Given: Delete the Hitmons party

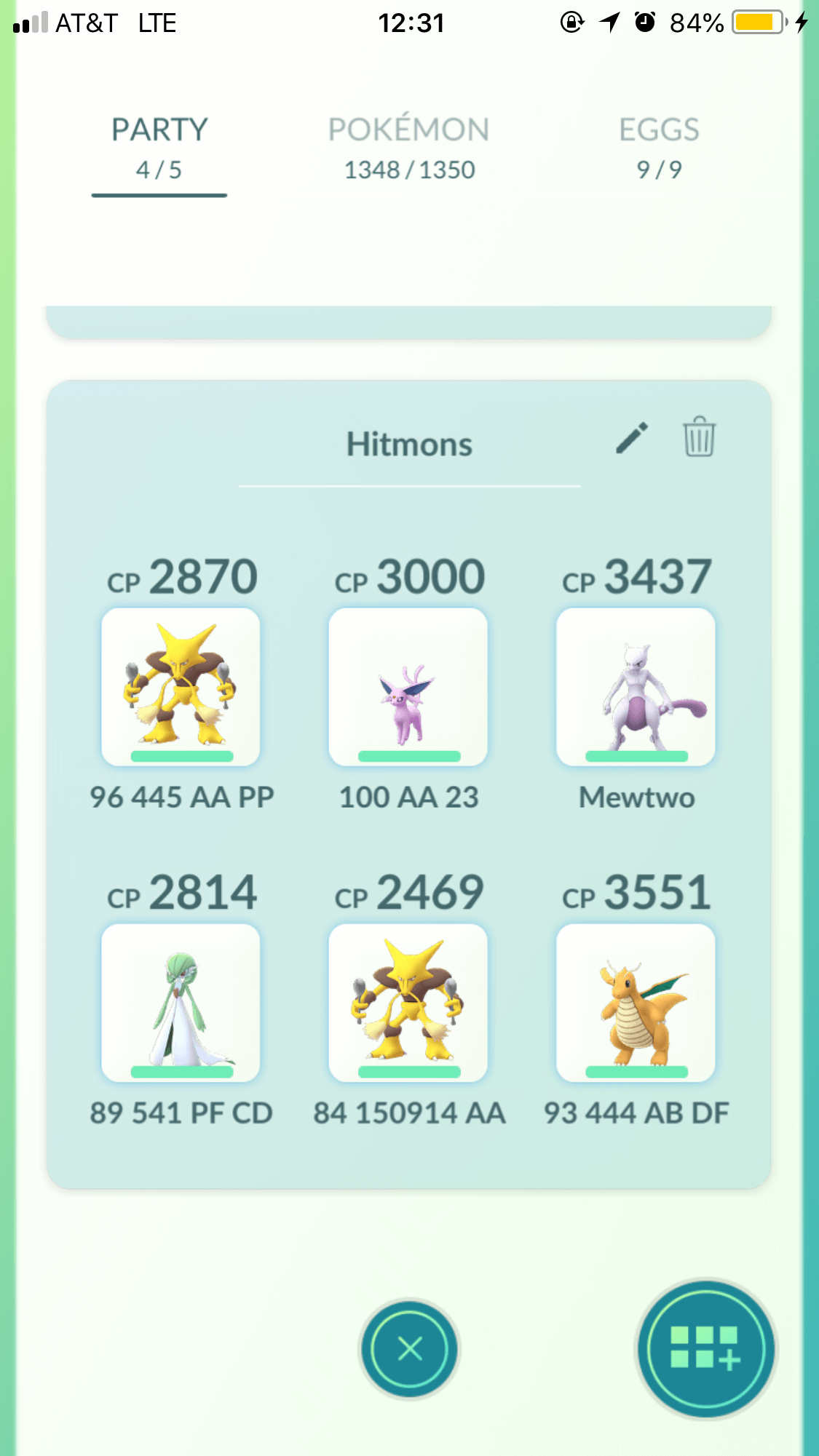Looking at the screenshot, I should 699,437.
